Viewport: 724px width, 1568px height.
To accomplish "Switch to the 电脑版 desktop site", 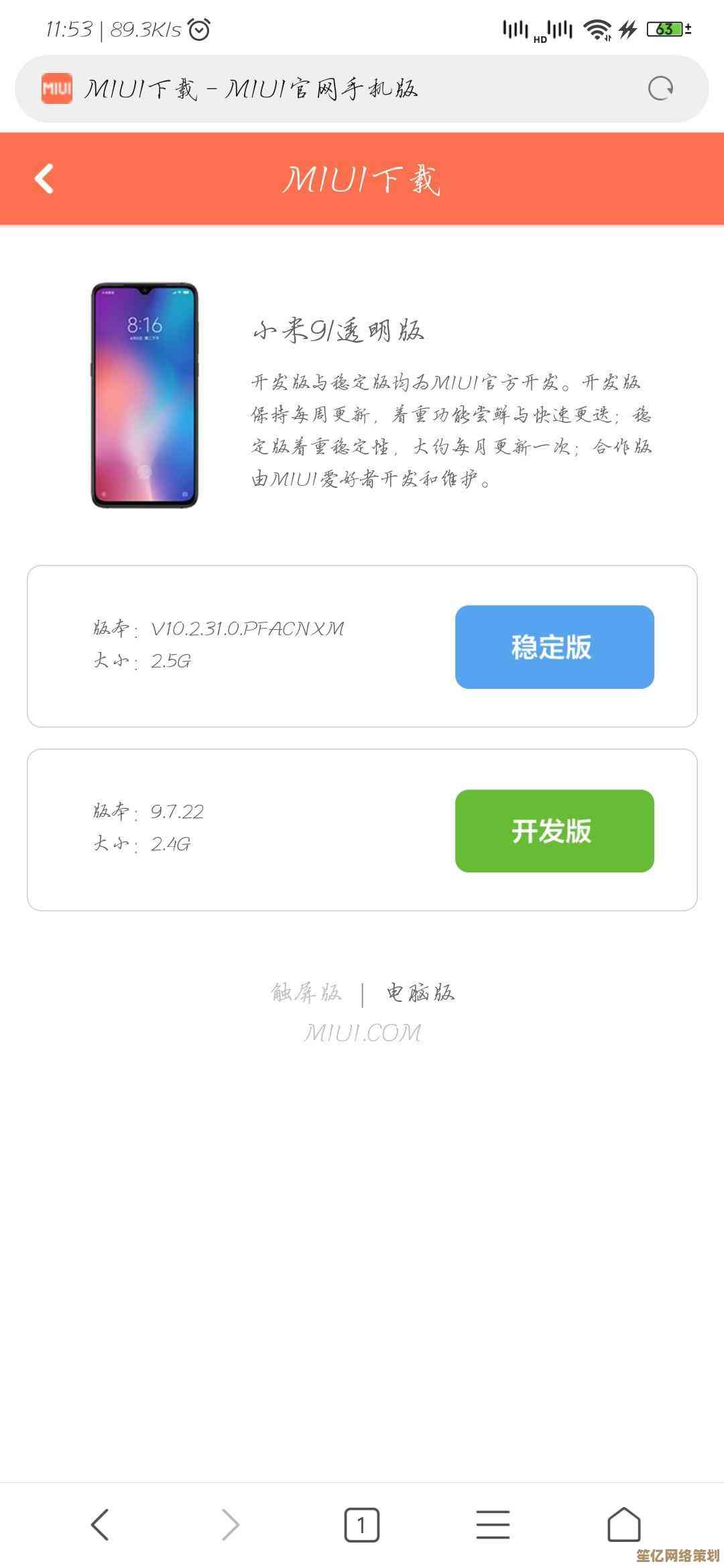I will point(420,992).
